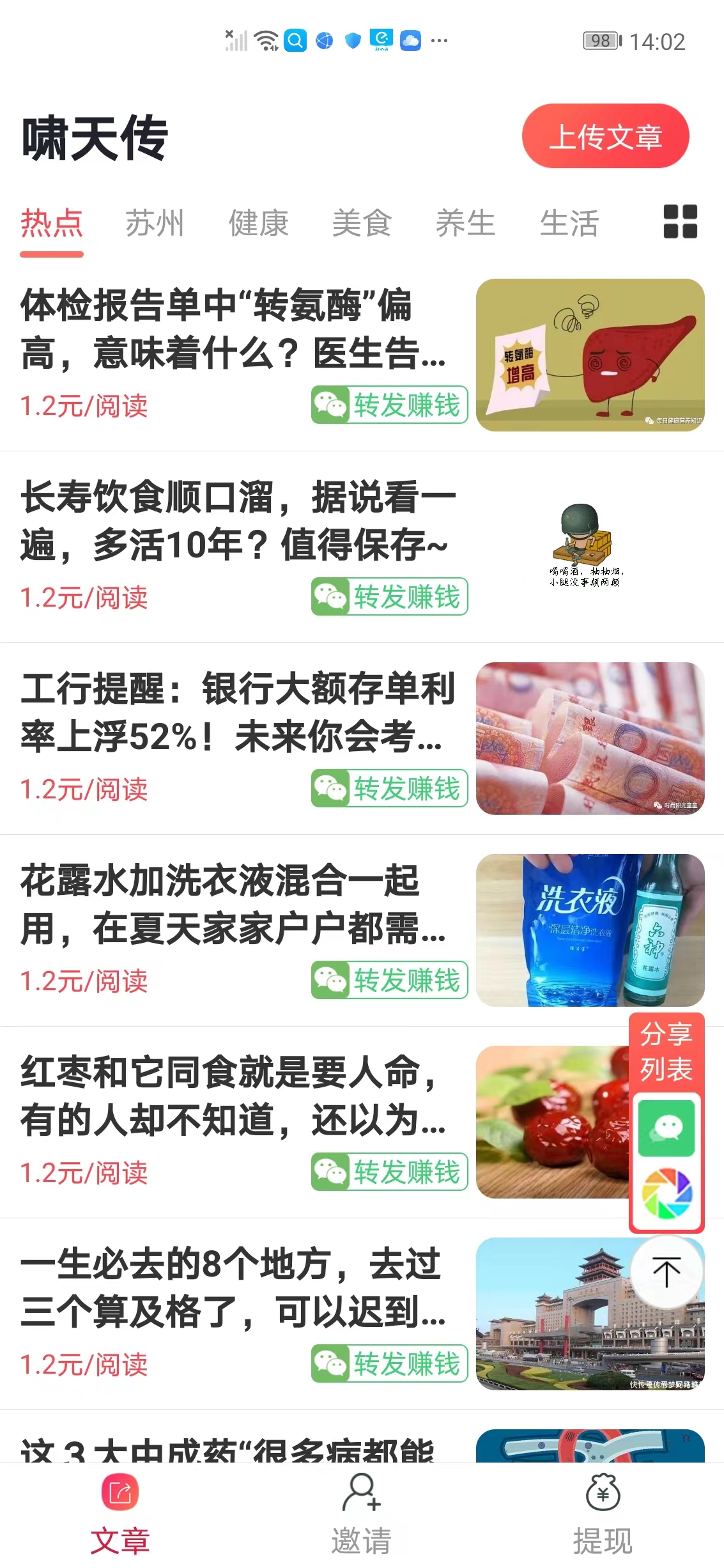Open the article about 转氨酶 being high
This screenshot has height=1568, width=724.
click(230, 332)
